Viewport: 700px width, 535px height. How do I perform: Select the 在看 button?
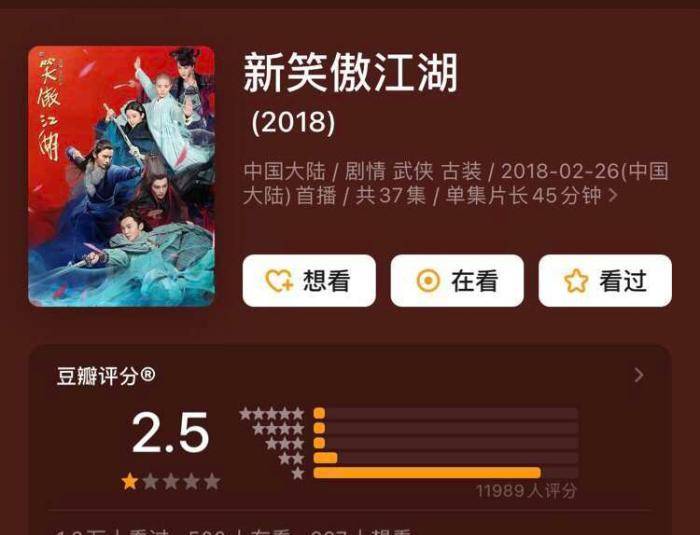[x=457, y=281]
